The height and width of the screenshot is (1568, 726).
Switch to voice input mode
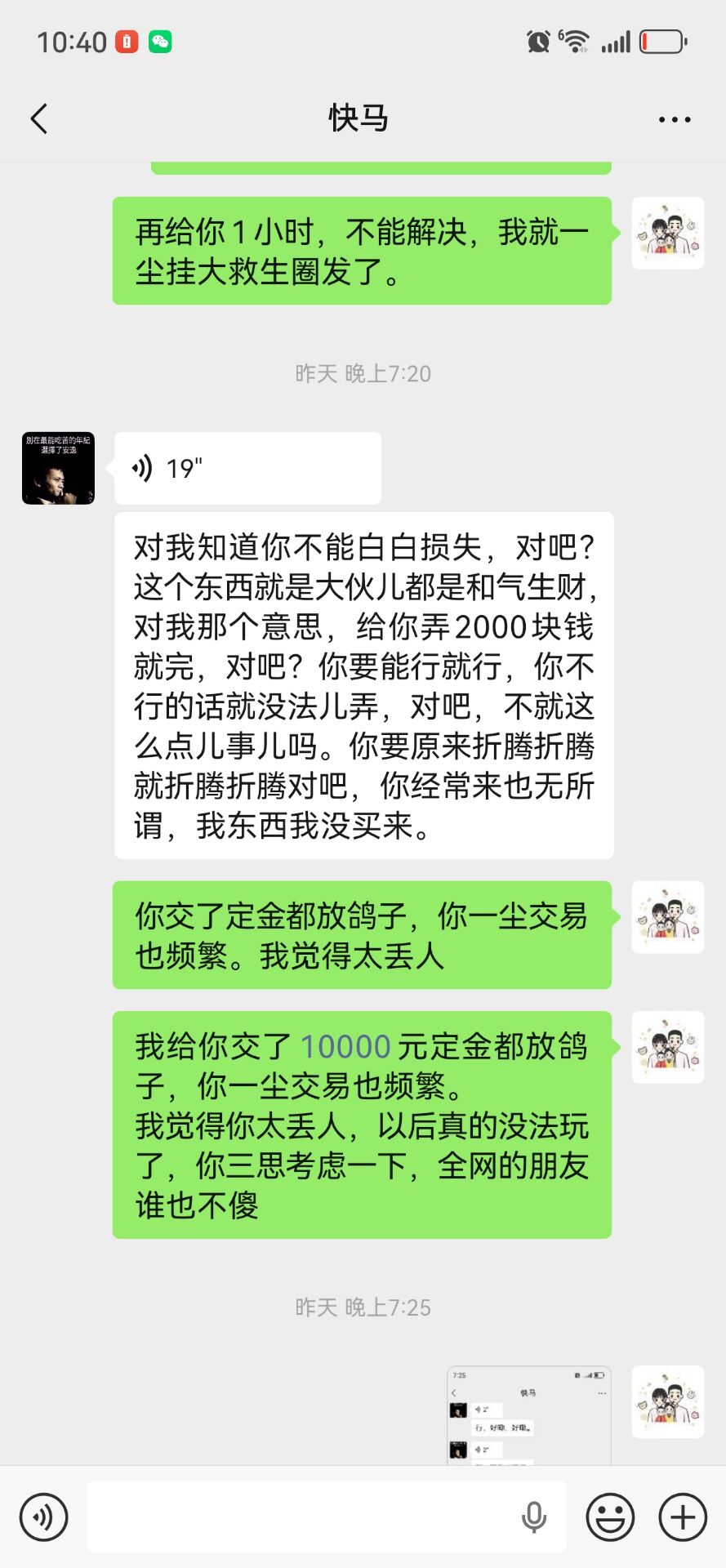pyautogui.click(x=43, y=1517)
